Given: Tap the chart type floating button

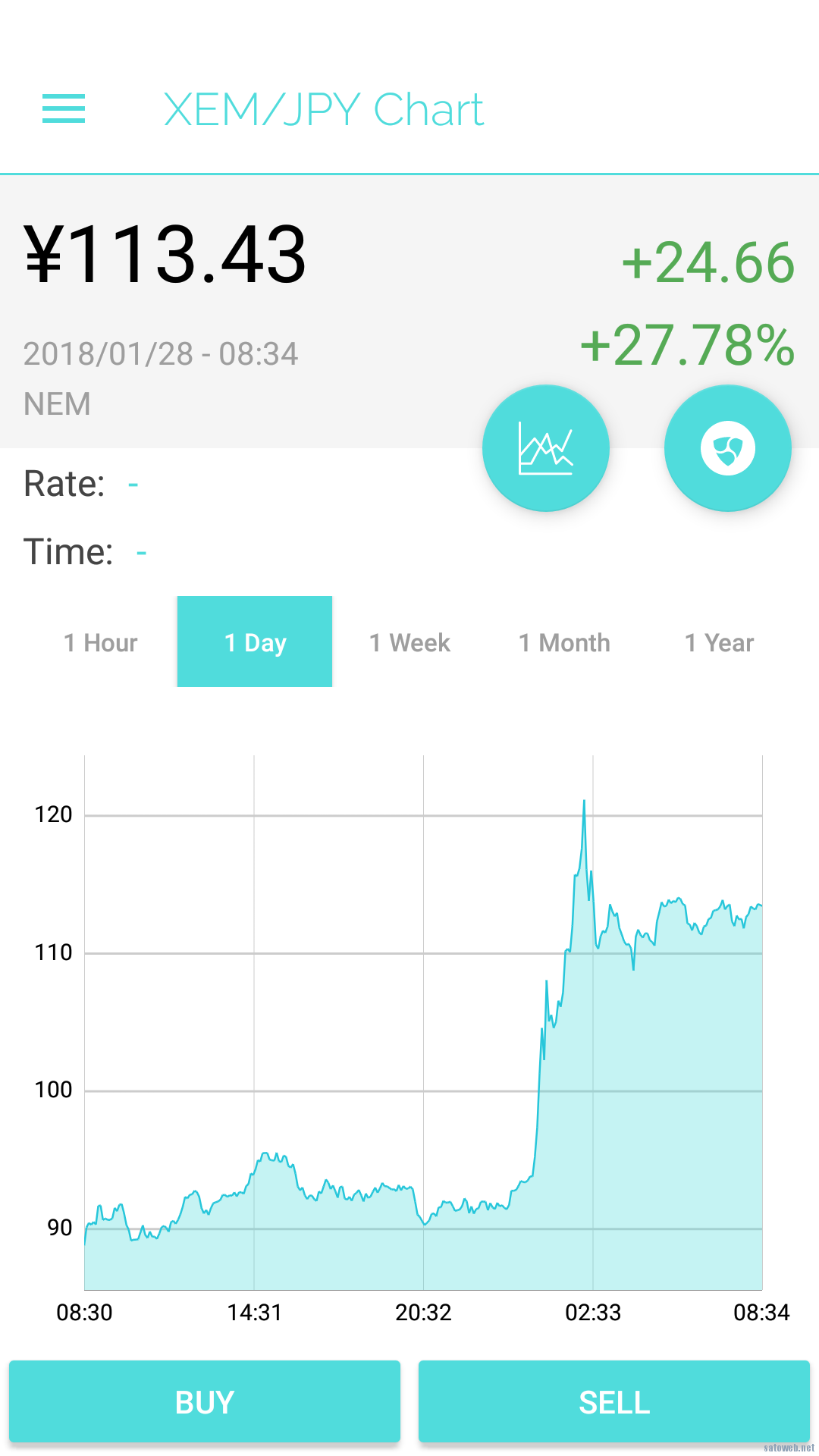Looking at the screenshot, I should [546, 448].
